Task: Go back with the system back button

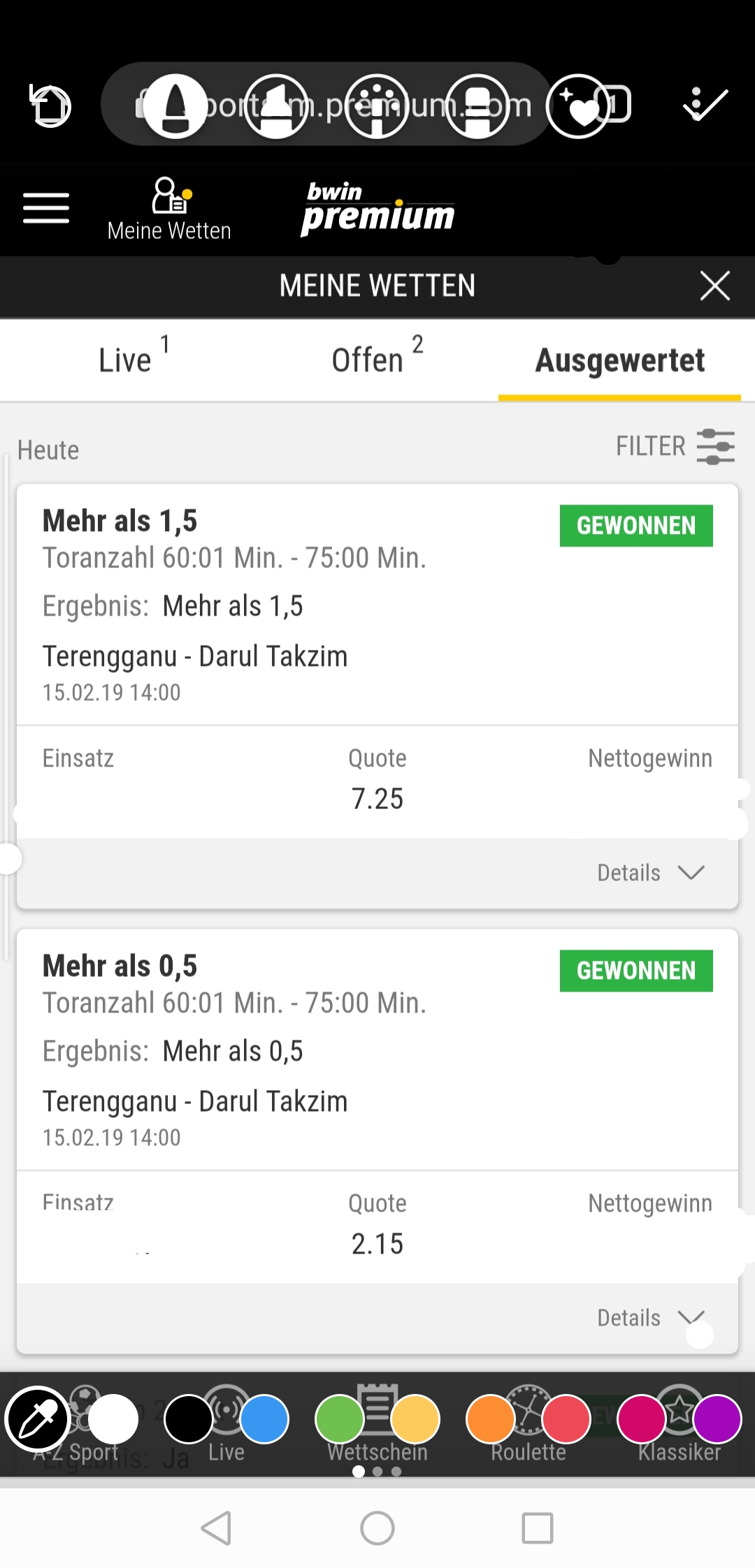Action: point(216,1528)
